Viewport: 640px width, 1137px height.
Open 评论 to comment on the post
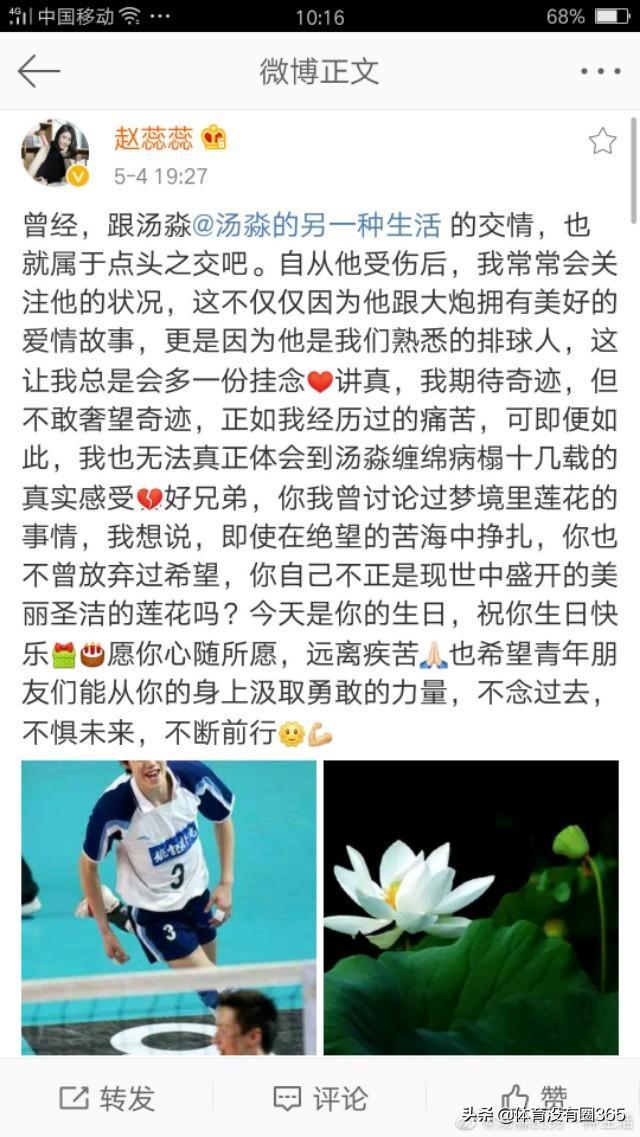pyautogui.click(x=320, y=1098)
